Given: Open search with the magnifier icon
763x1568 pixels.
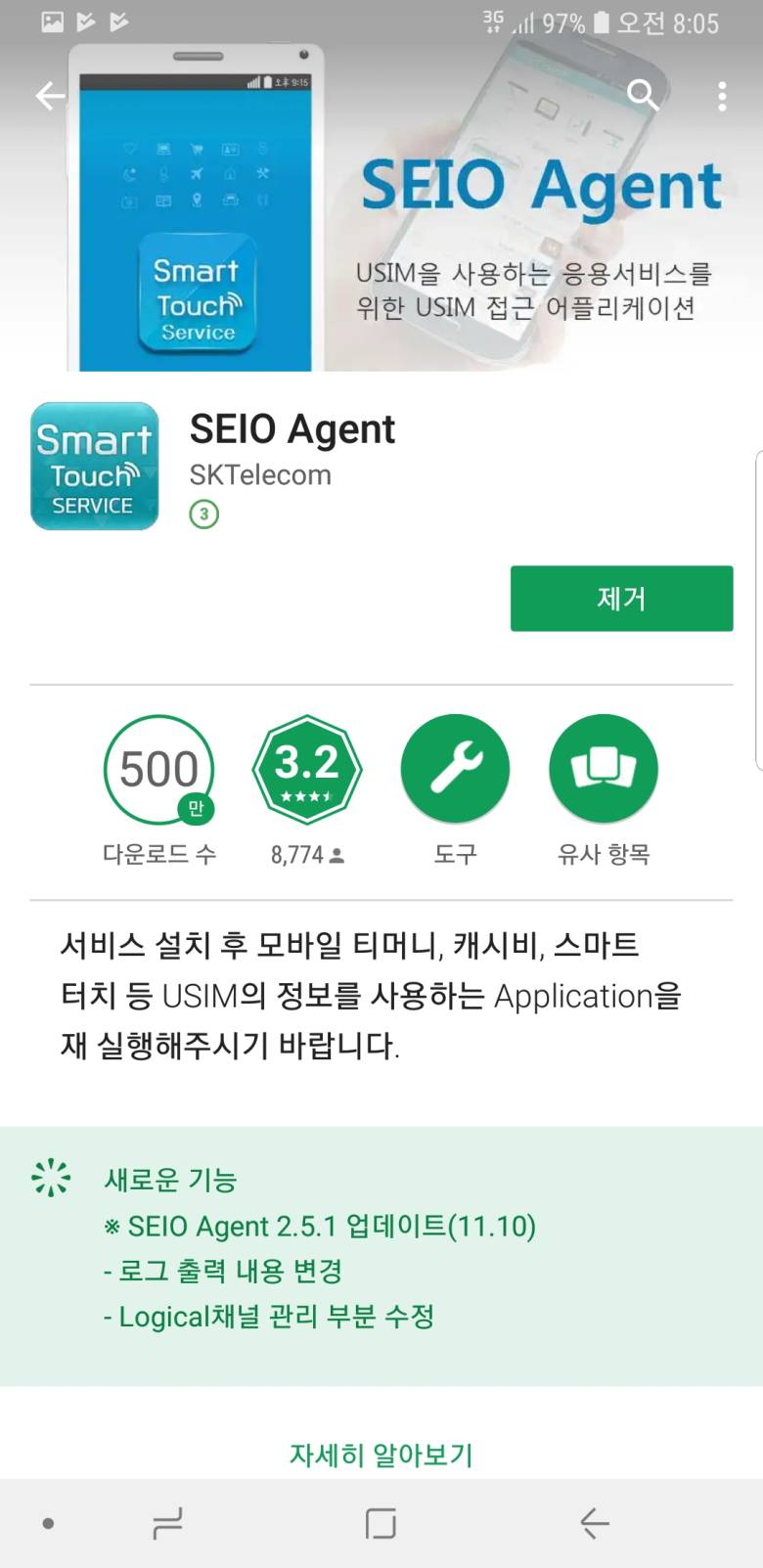Looking at the screenshot, I should [643, 95].
